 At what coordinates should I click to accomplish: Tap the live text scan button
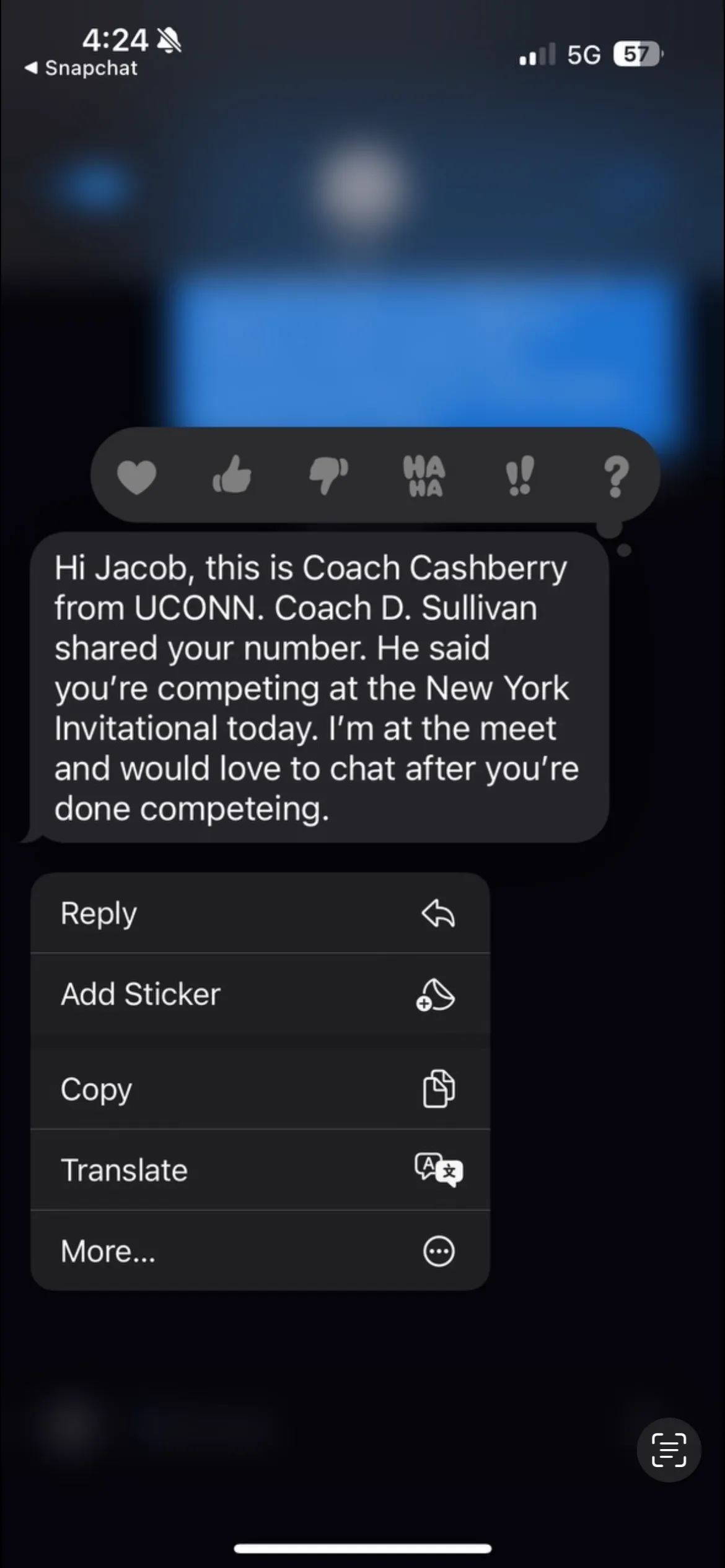pos(669,1450)
